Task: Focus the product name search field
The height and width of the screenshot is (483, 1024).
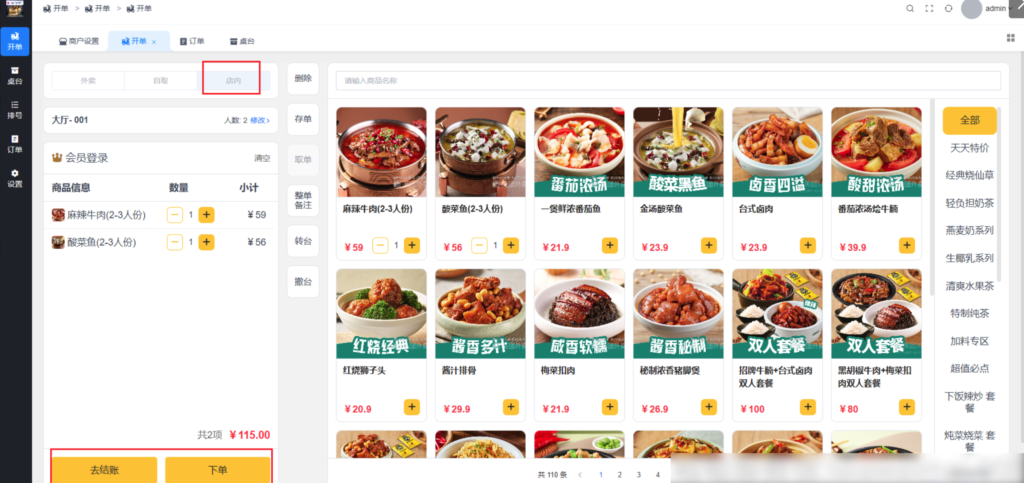Action: pos(668,80)
